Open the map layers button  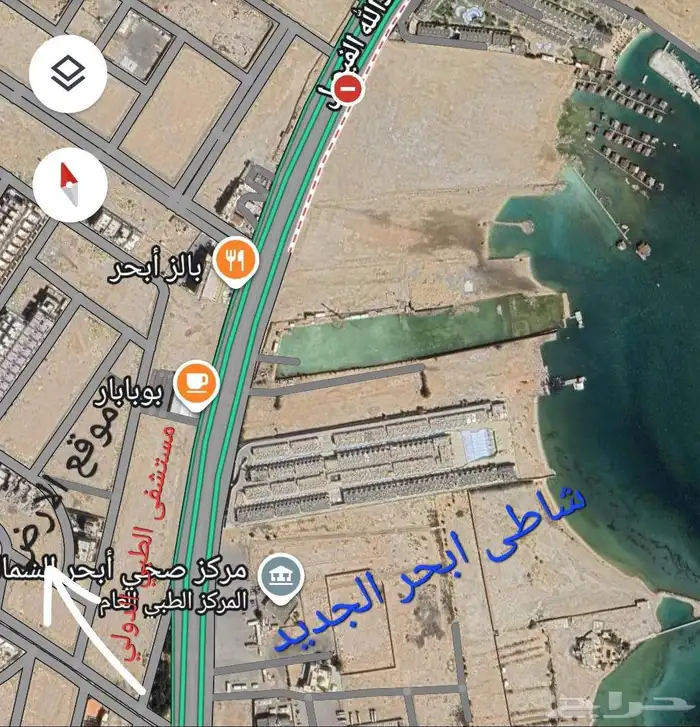pos(68,73)
